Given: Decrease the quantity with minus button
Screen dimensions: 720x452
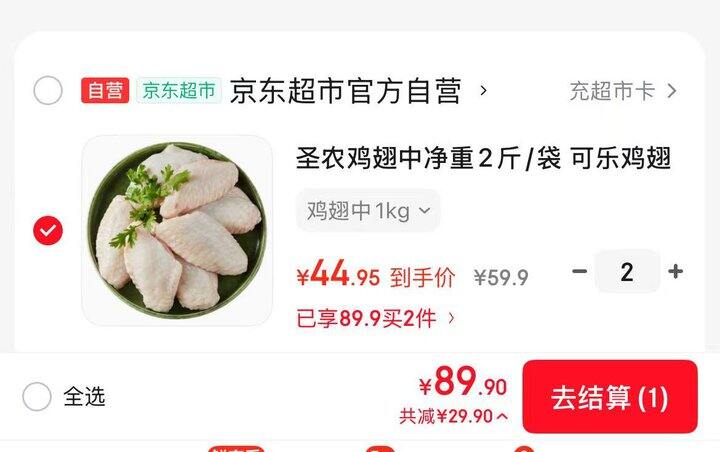Looking at the screenshot, I should [579, 272].
